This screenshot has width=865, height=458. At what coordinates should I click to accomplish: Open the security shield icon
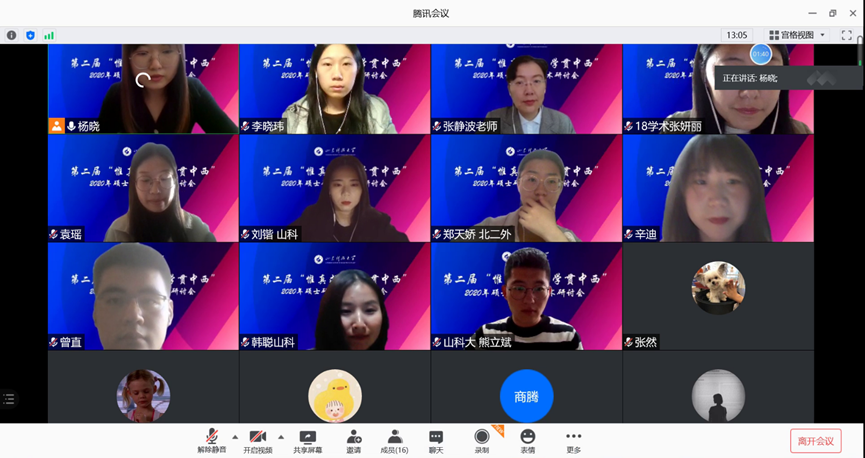(x=30, y=35)
